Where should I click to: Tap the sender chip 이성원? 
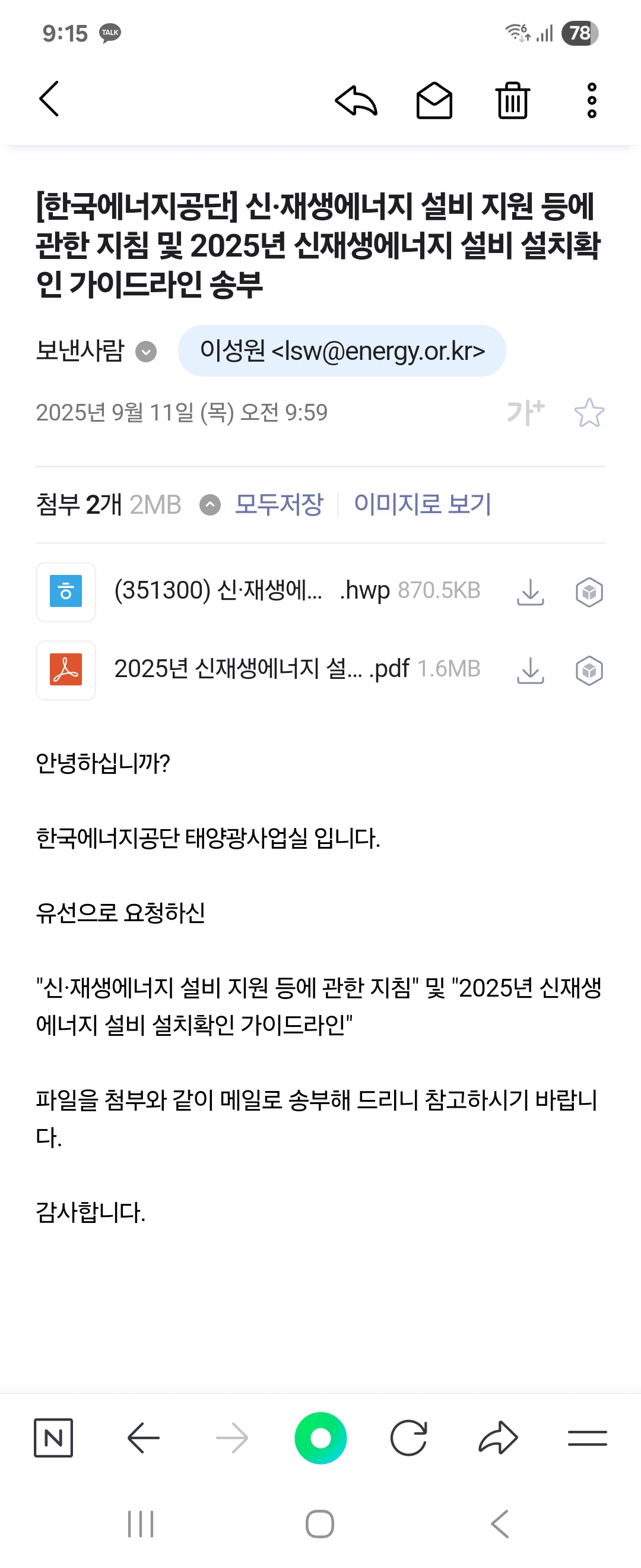[x=342, y=351]
